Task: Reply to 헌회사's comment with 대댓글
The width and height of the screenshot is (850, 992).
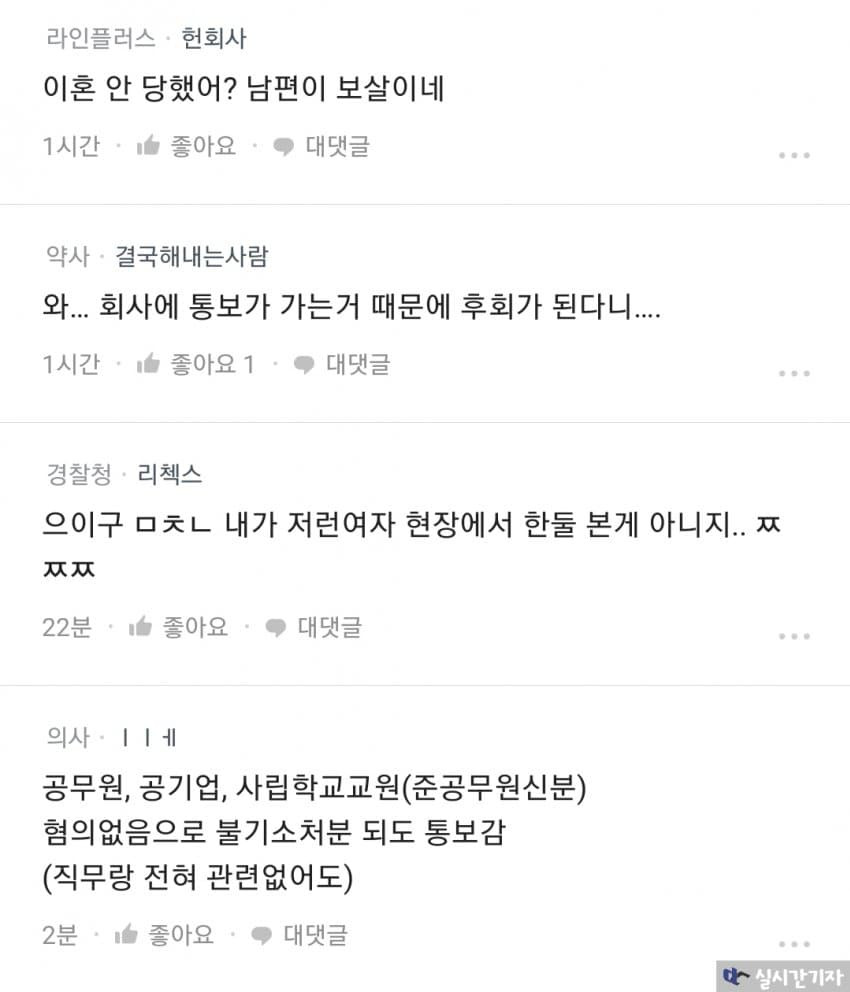Action: pyautogui.click(x=322, y=146)
